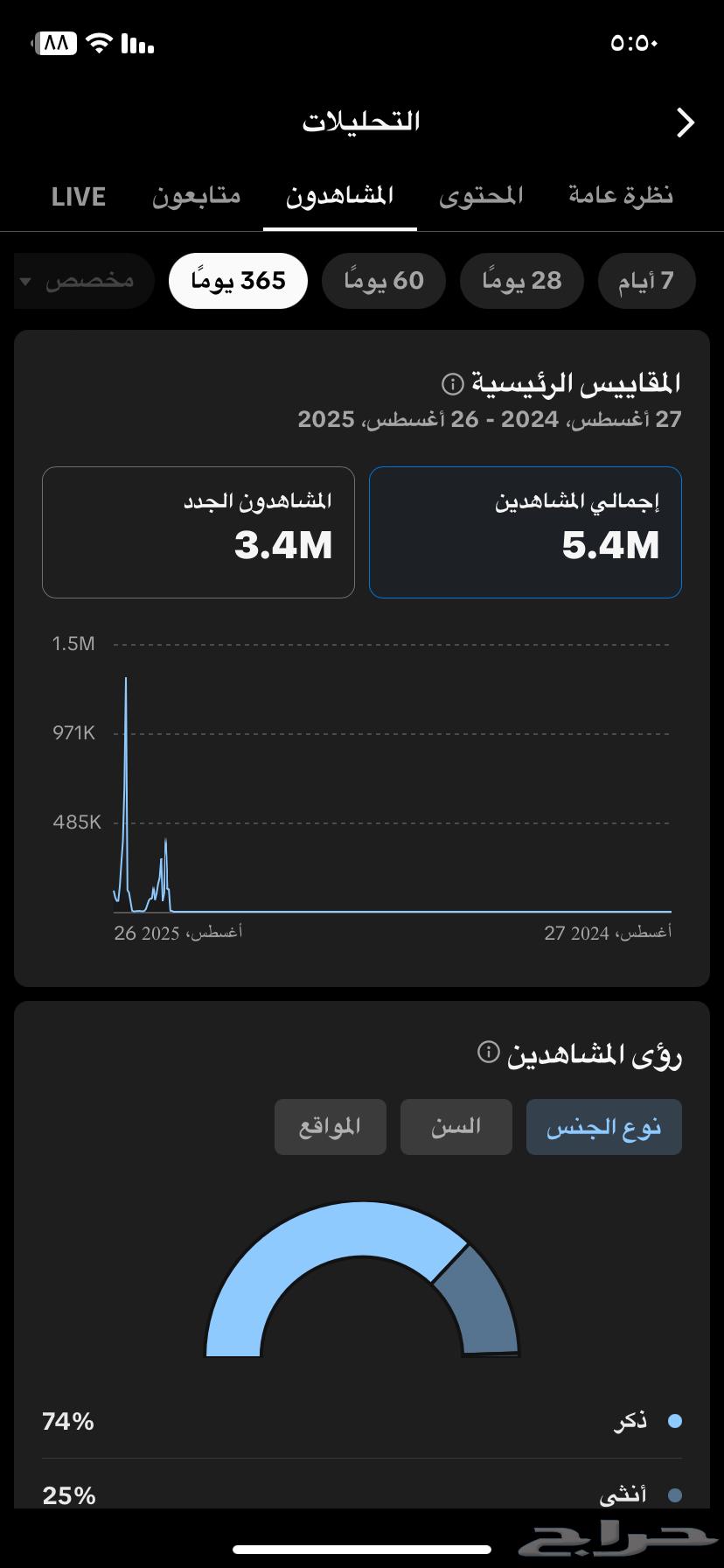Select the نوع الجنس insight toggle

point(603,1127)
